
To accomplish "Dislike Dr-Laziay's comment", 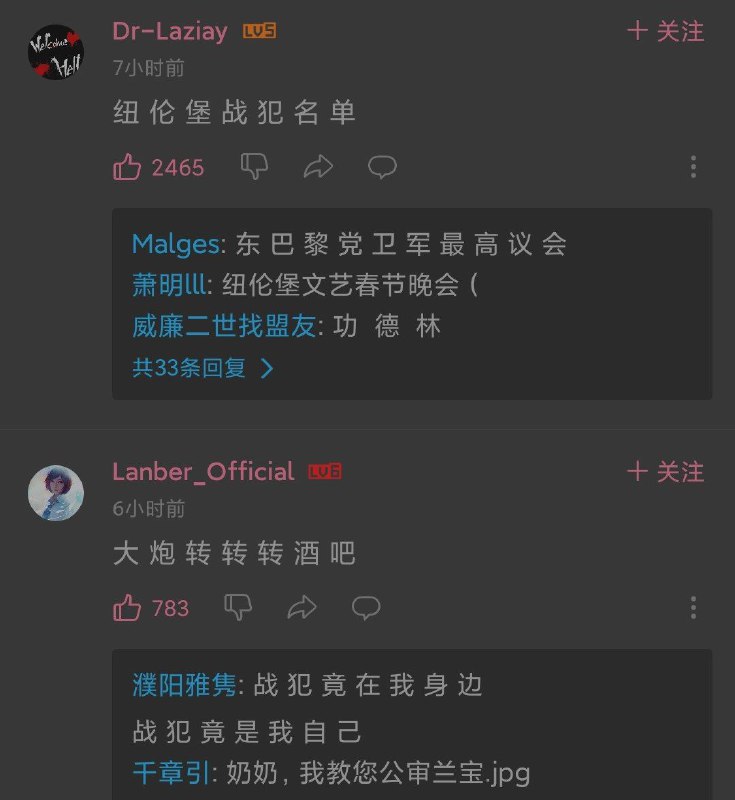I will [x=255, y=166].
